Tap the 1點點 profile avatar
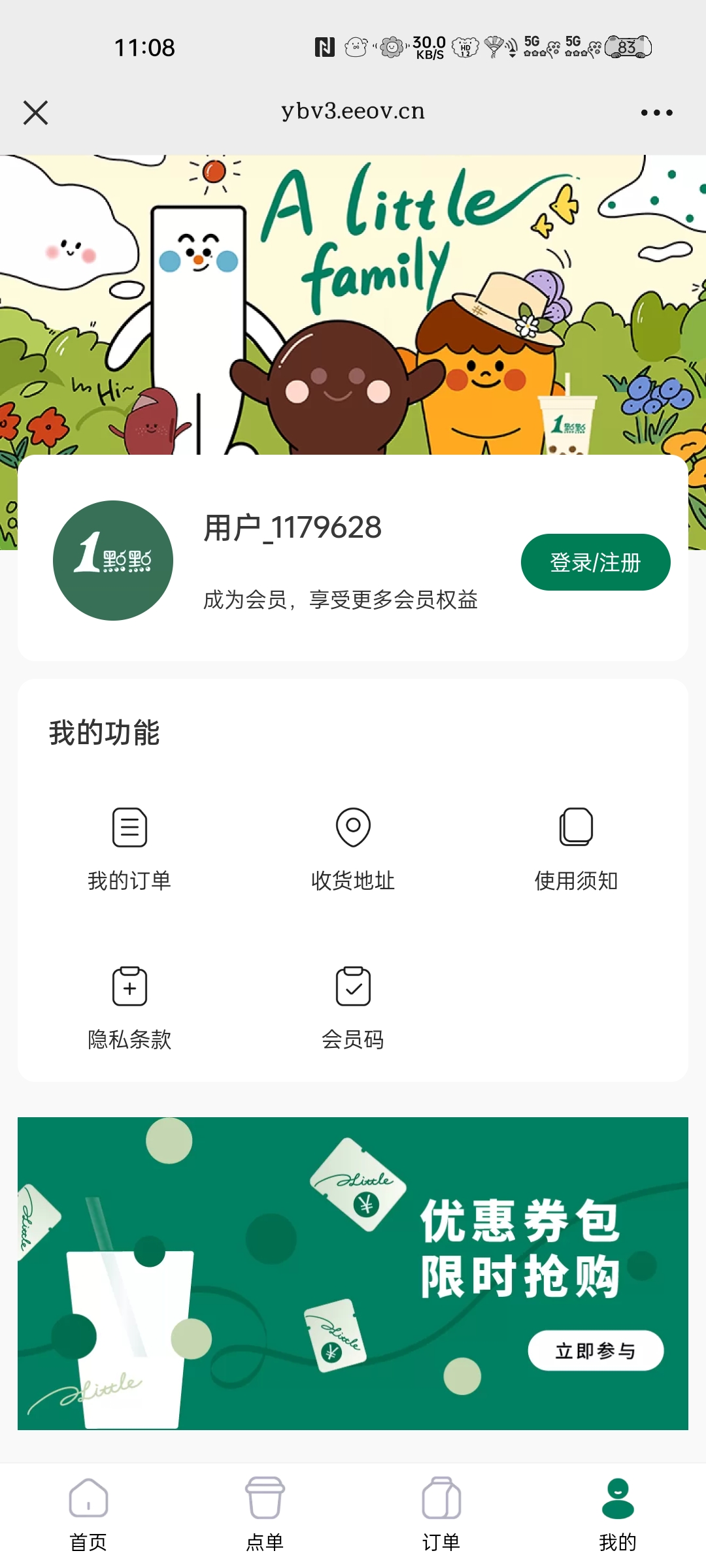Image resolution: width=706 pixels, height=1568 pixels. pos(113,561)
